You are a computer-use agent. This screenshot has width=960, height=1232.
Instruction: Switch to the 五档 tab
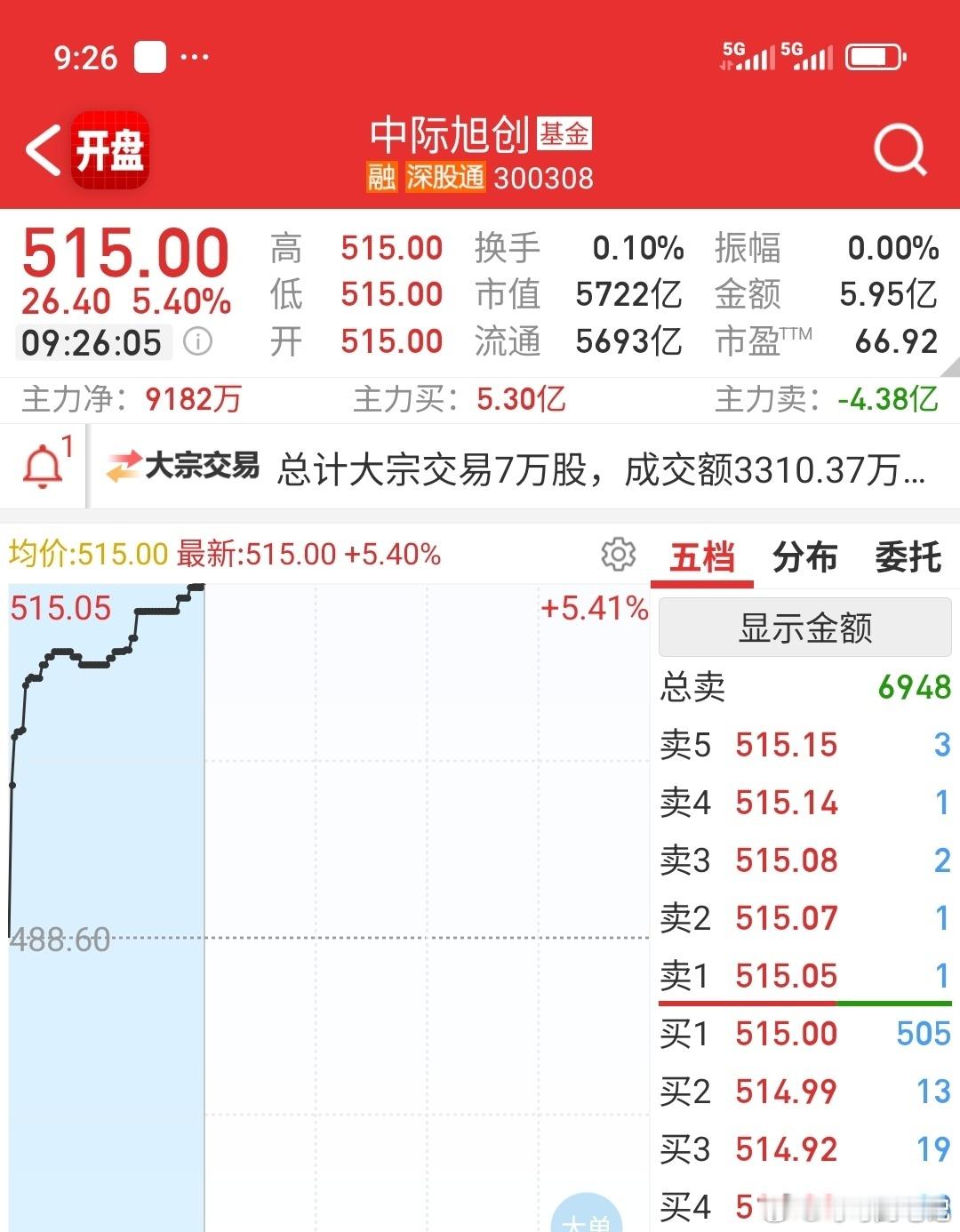(x=702, y=557)
